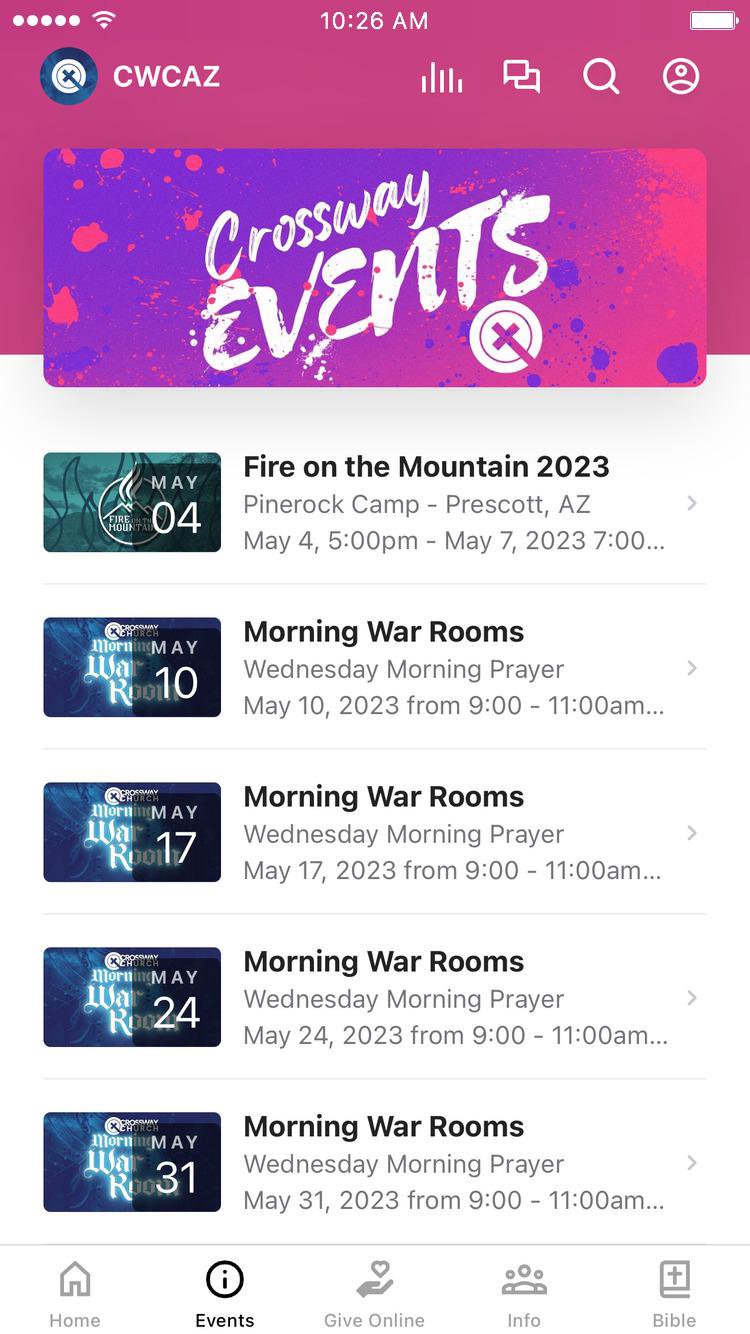The width and height of the screenshot is (750, 1334).
Task: Open the audio bars icon in header
Action: click(x=441, y=77)
